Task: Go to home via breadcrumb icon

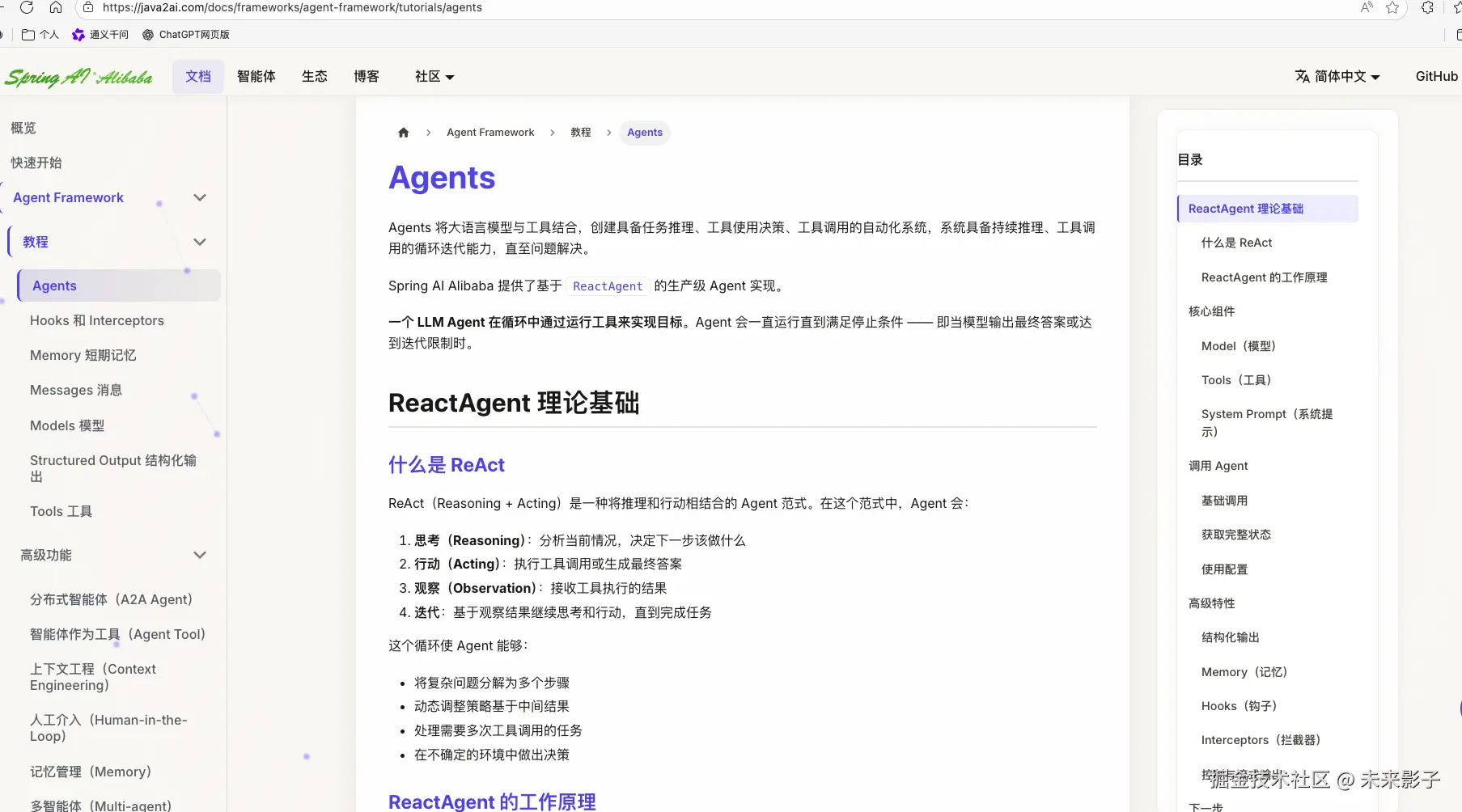Action: pyautogui.click(x=403, y=133)
